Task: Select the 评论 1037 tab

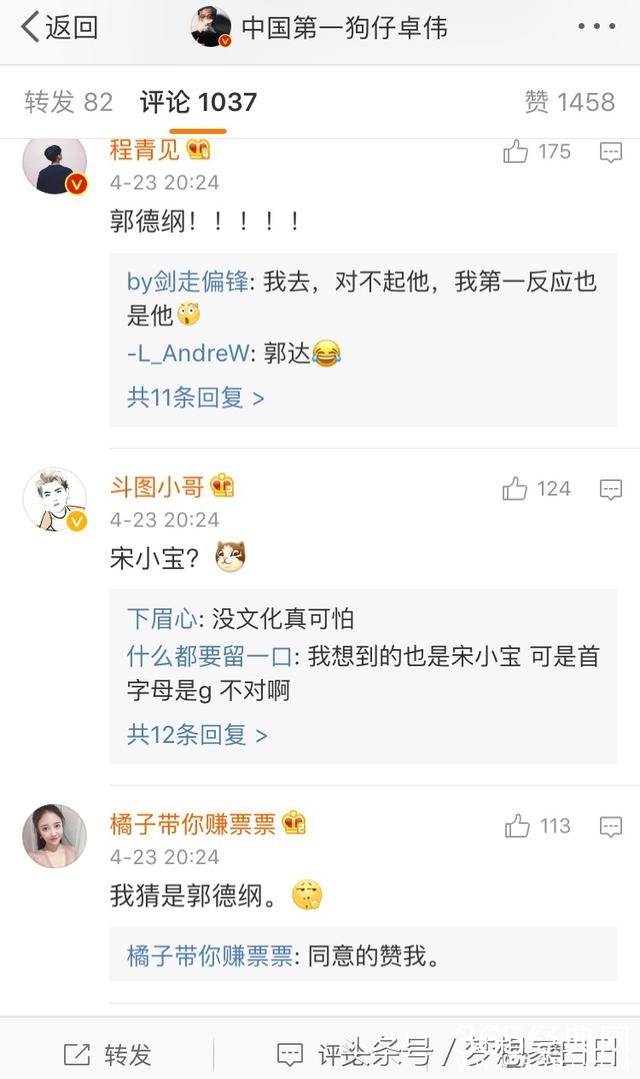Action: point(198,101)
